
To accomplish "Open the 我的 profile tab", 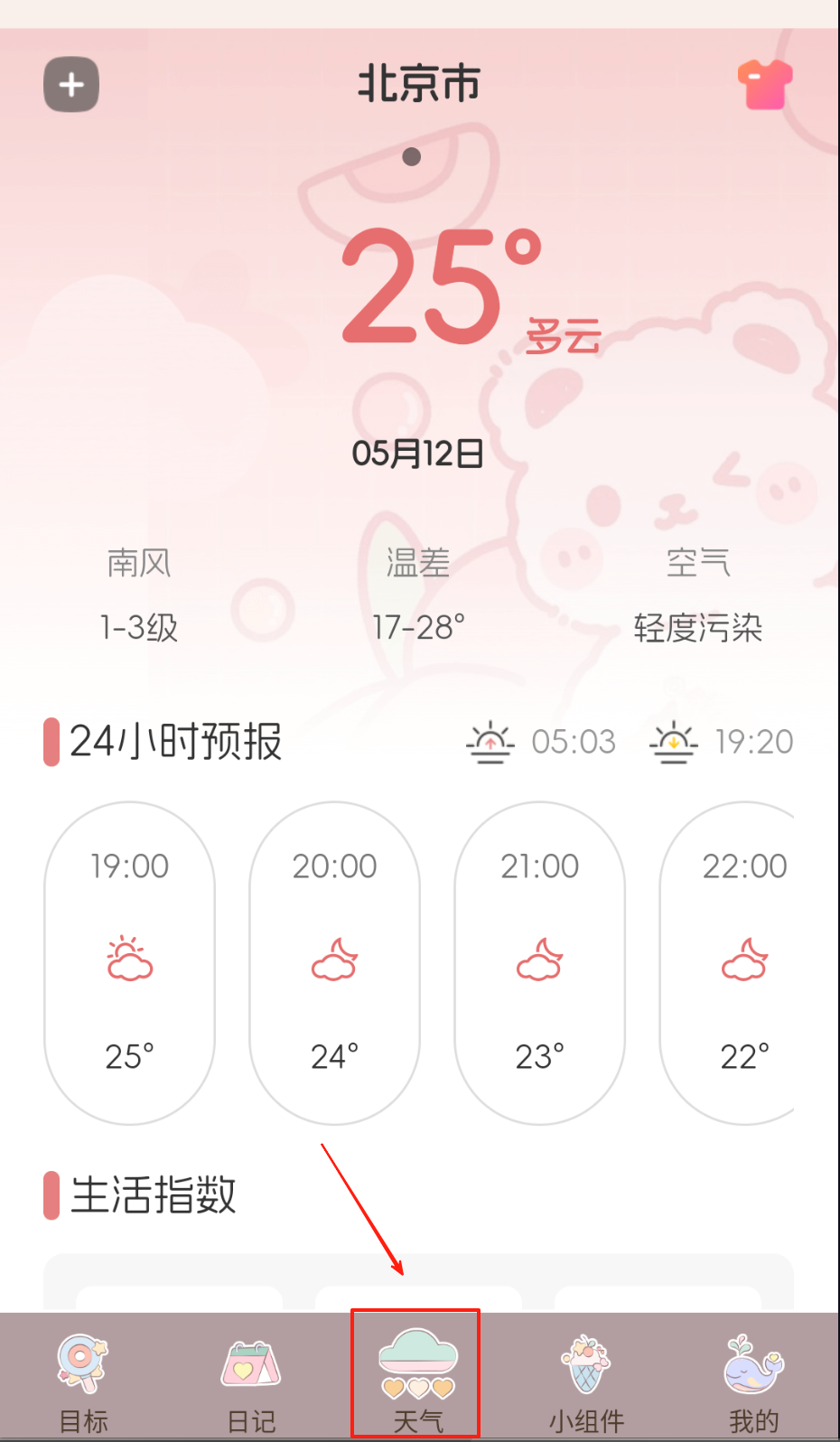I will (753, 1381).
